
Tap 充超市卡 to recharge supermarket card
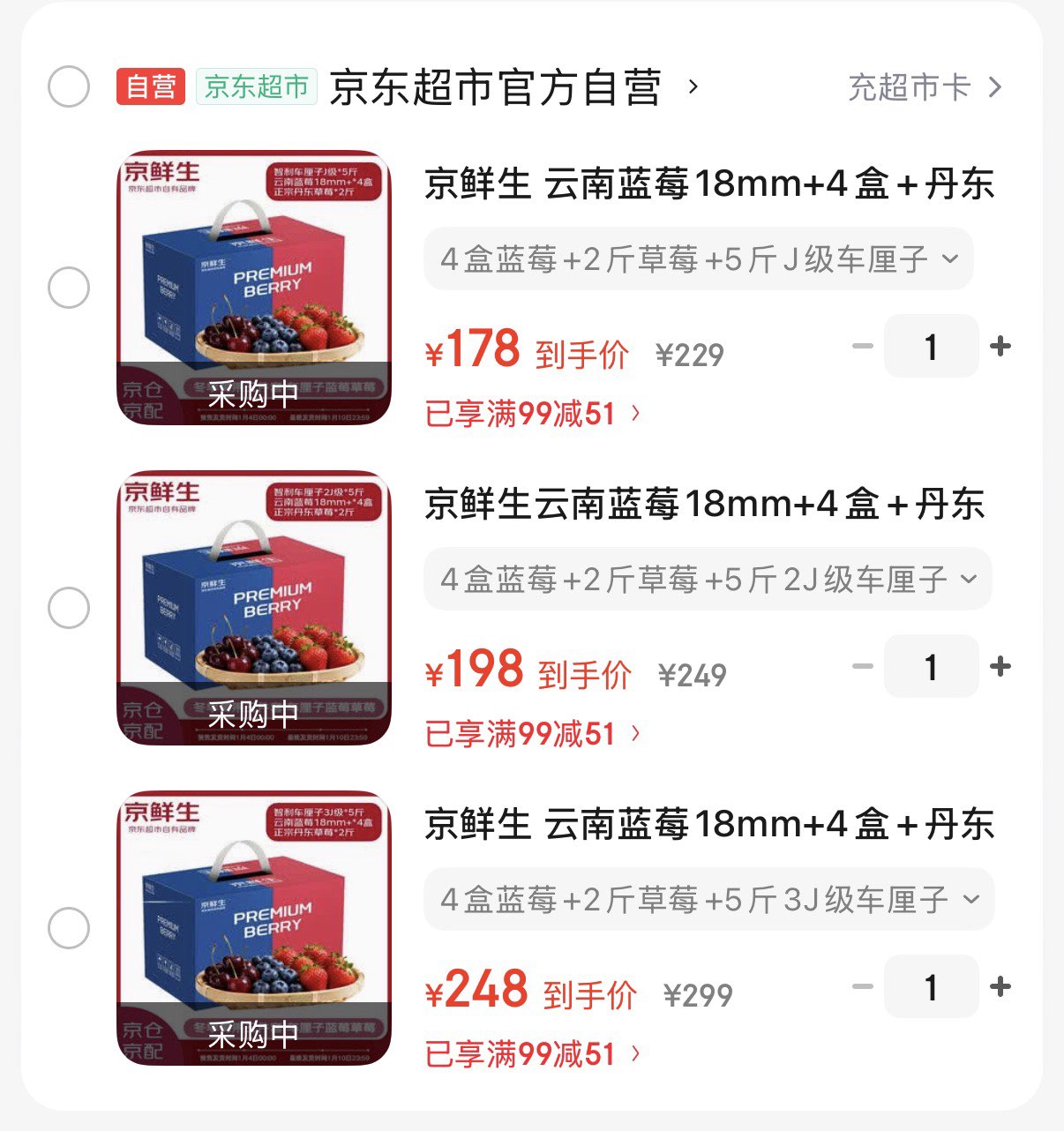[x=924, y=87]
